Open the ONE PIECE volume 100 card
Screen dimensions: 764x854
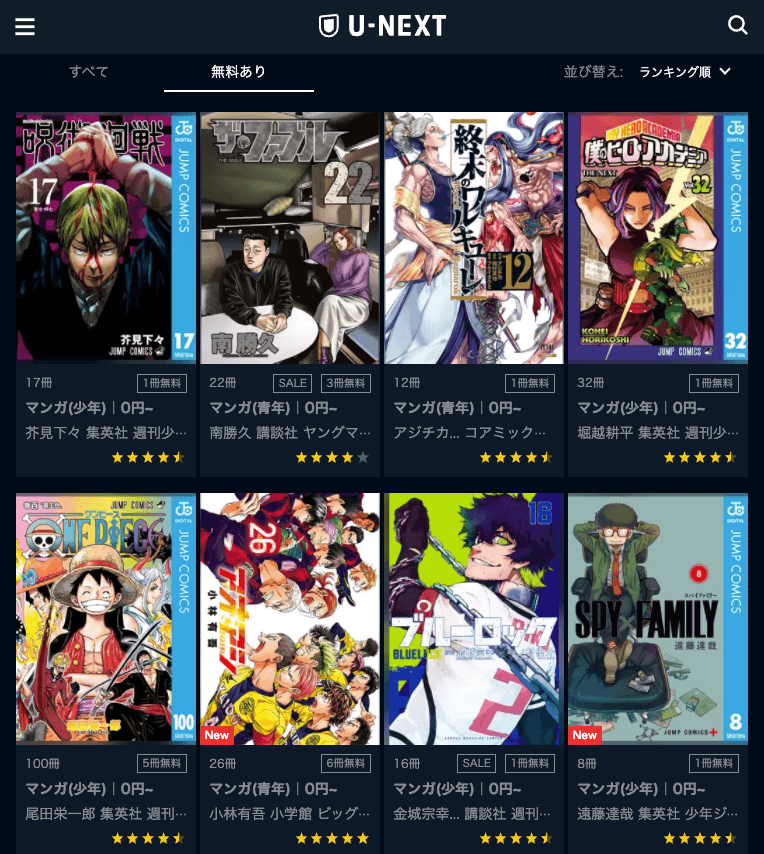point(106,618)
